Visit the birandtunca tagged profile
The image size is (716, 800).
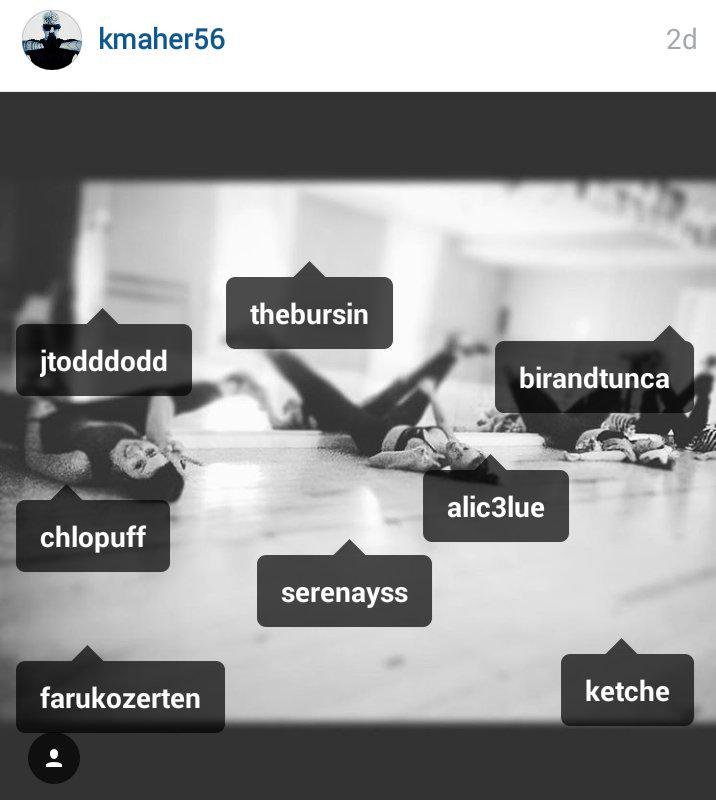pyautogui.click(x=594, y=377)
